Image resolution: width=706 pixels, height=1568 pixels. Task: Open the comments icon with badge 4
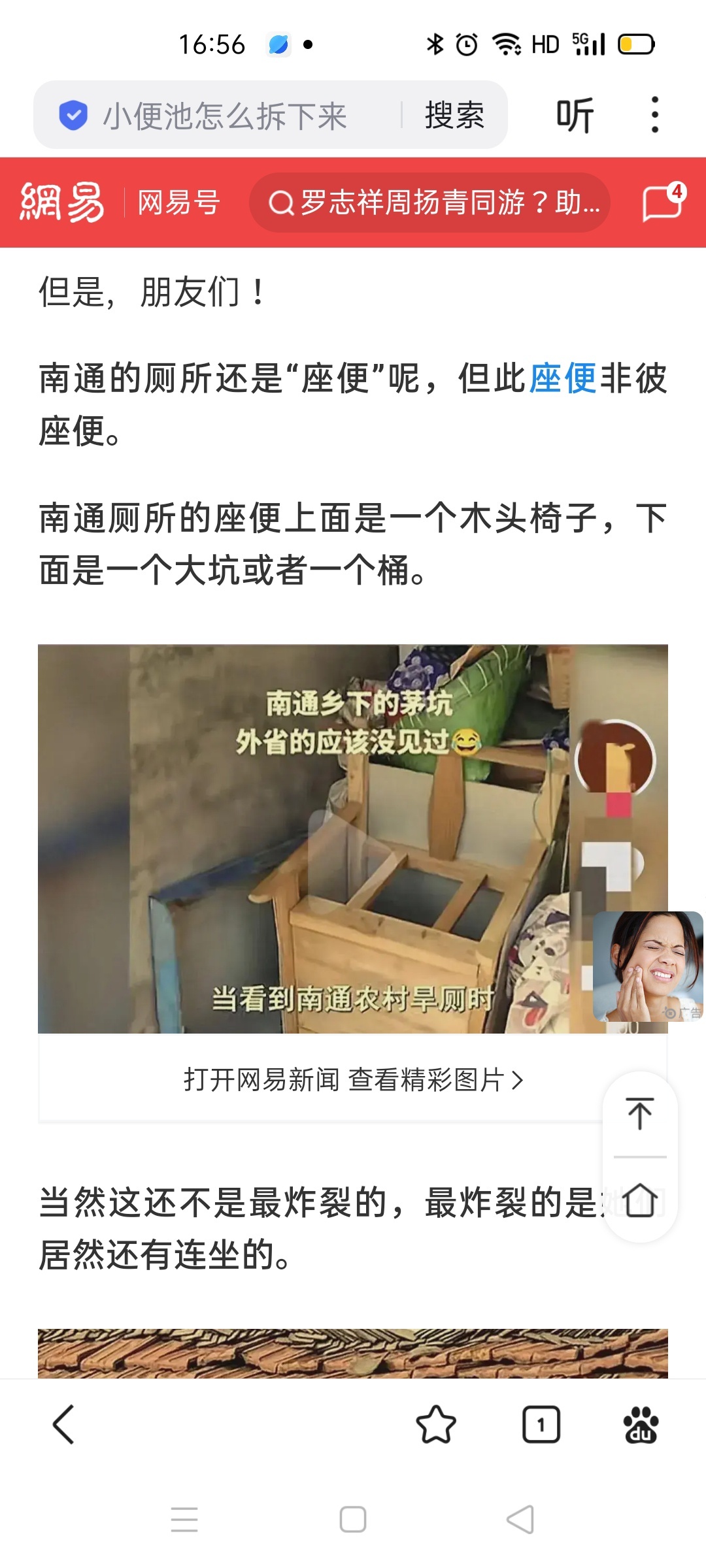[x=663, y=203]
